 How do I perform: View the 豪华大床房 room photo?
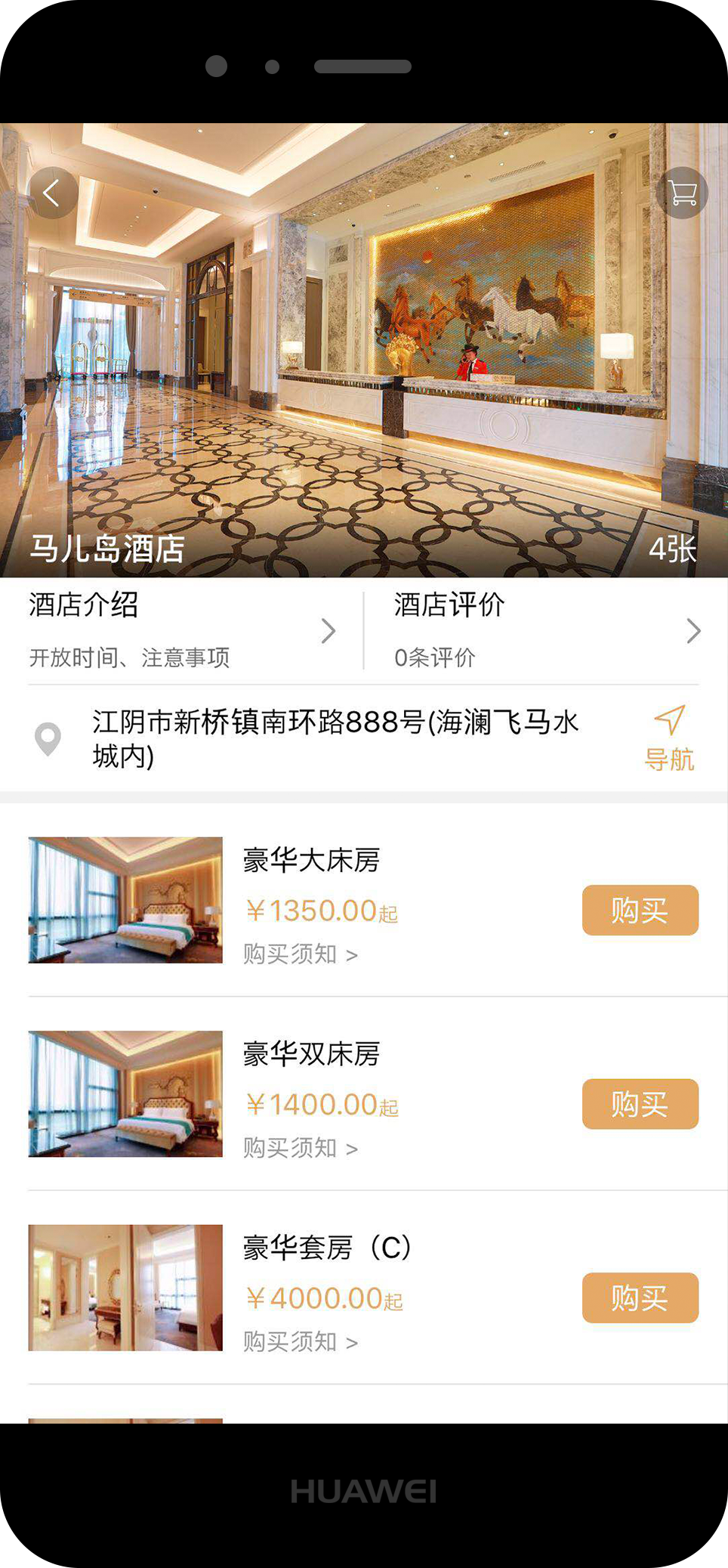[125, 900]
